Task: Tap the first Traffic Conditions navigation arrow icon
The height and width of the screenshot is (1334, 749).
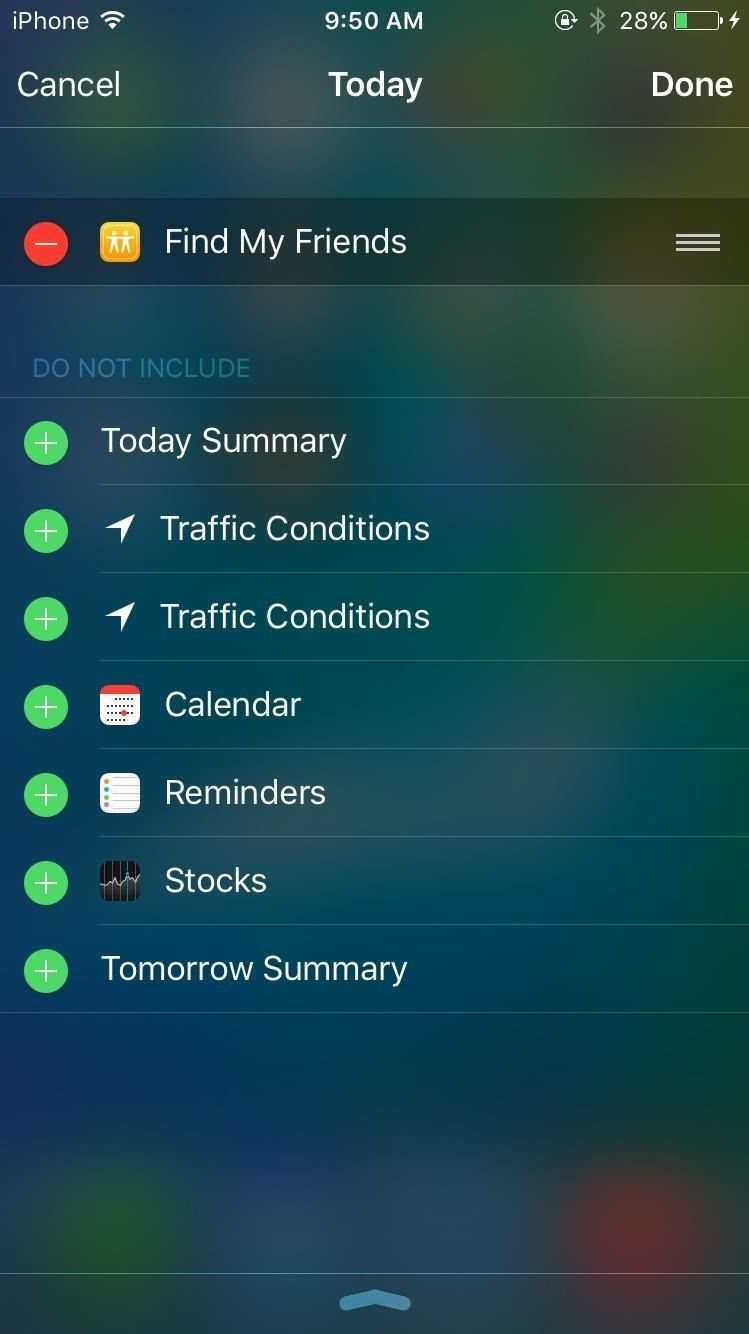Action: tap(119, 529)
